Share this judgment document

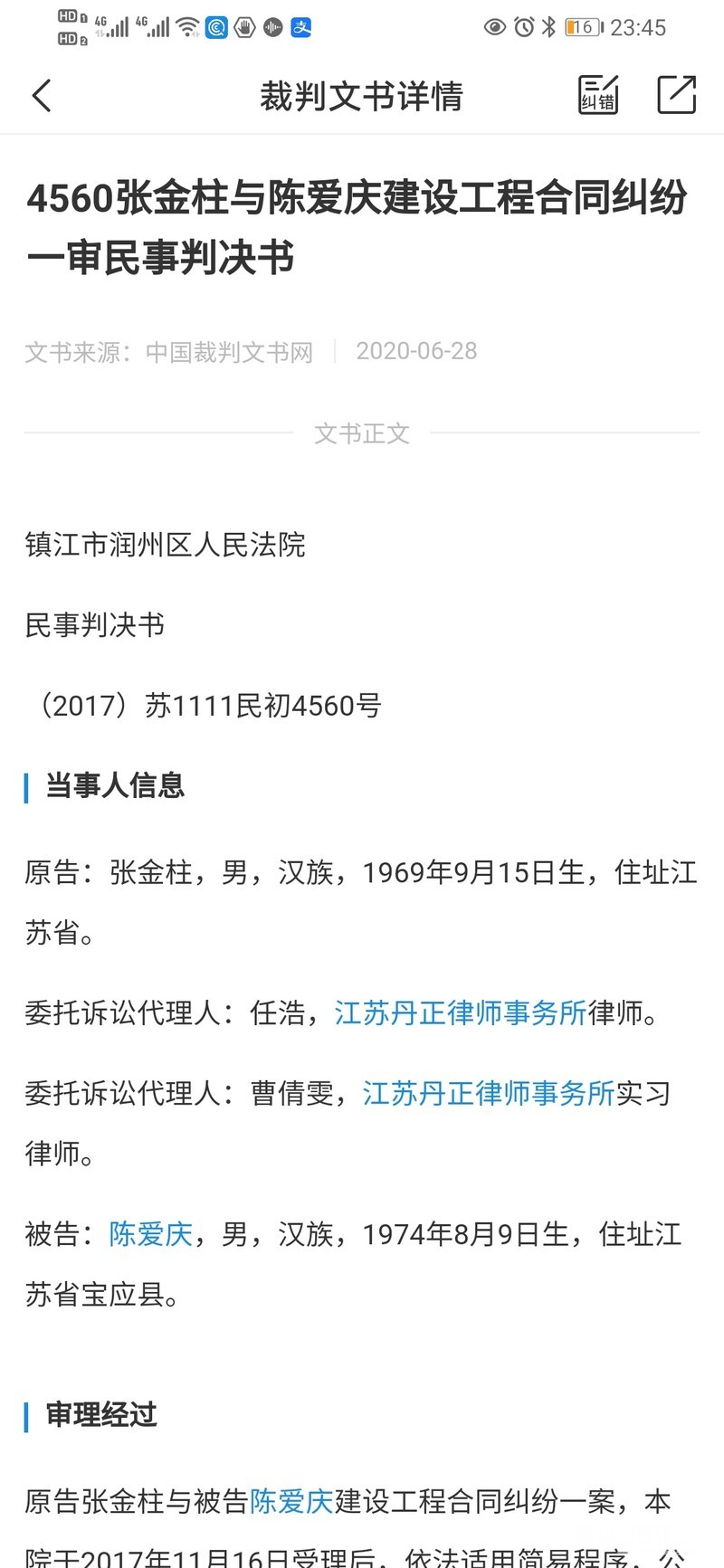(676, 94)
